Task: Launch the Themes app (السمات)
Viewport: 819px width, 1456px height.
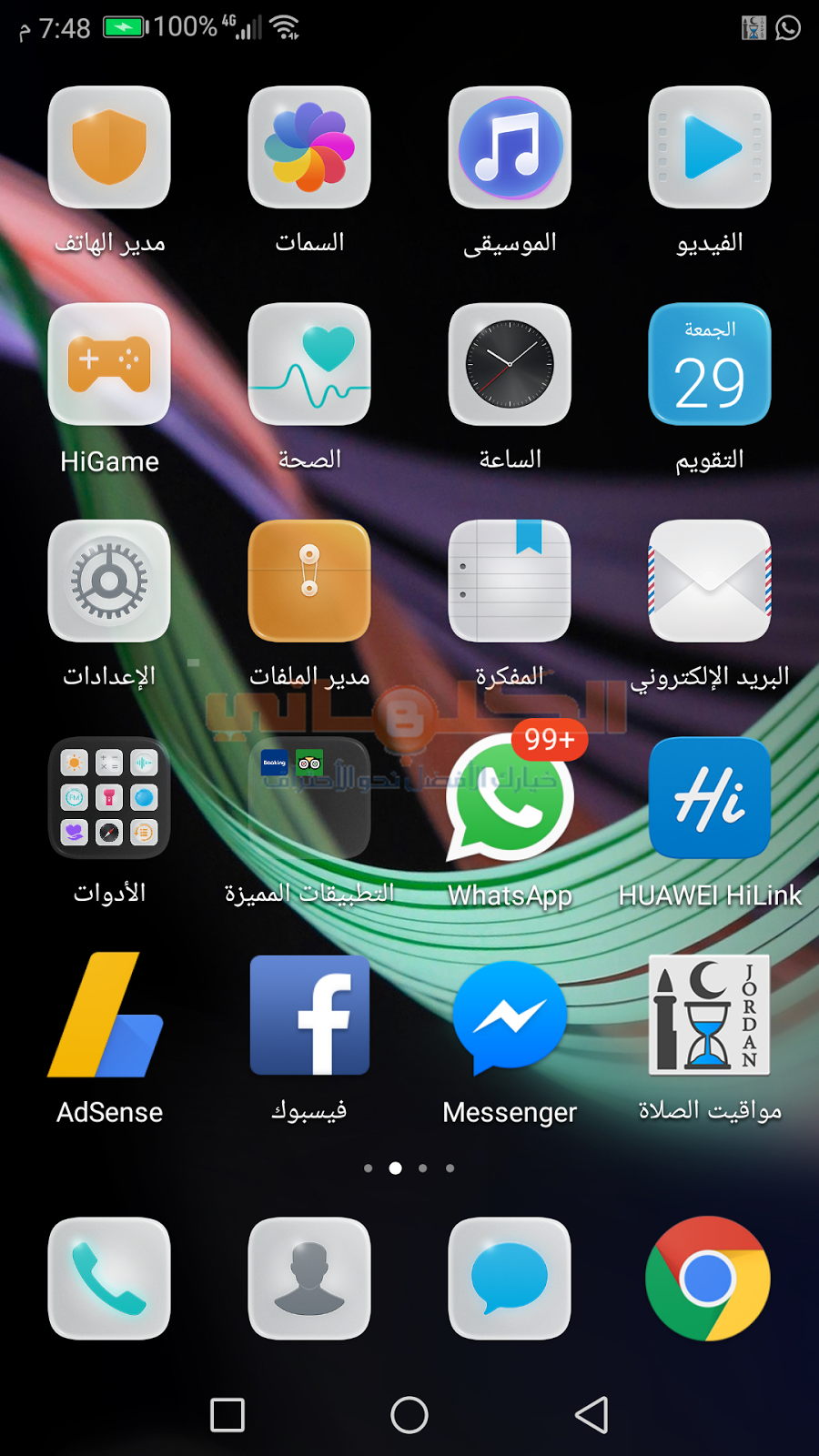Action: coord(309,147)
